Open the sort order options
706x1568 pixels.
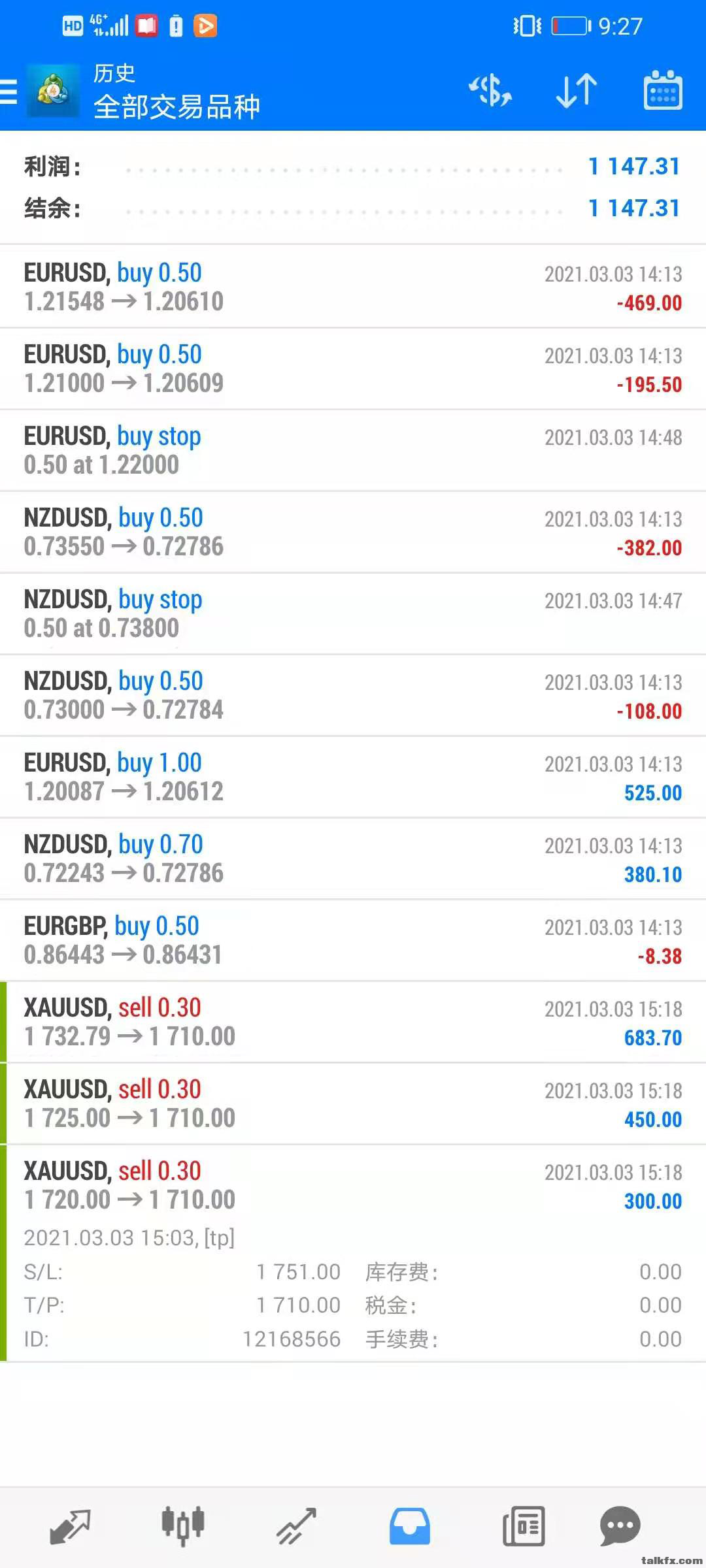577,91
